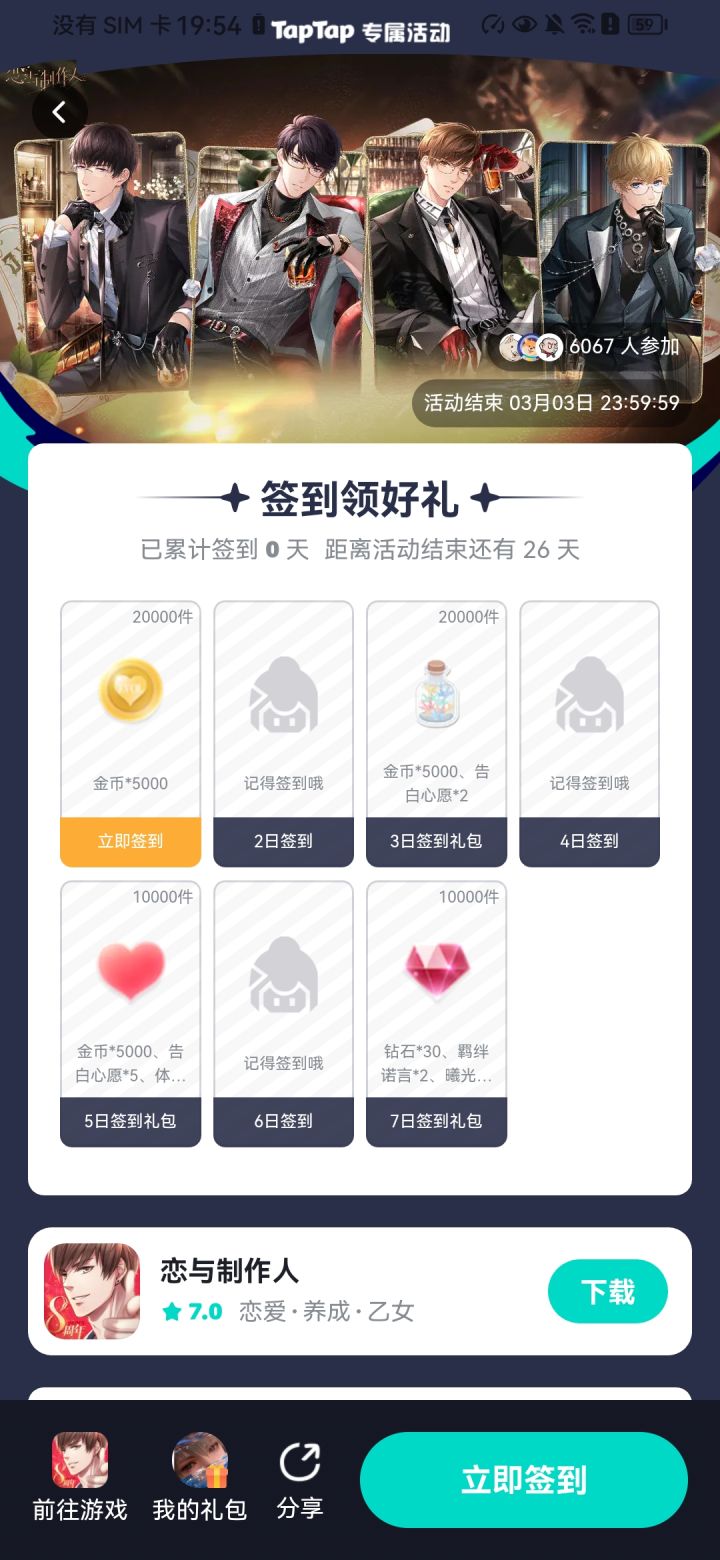Tap the TapTap 专属活动 logo

tap(360, 31)
